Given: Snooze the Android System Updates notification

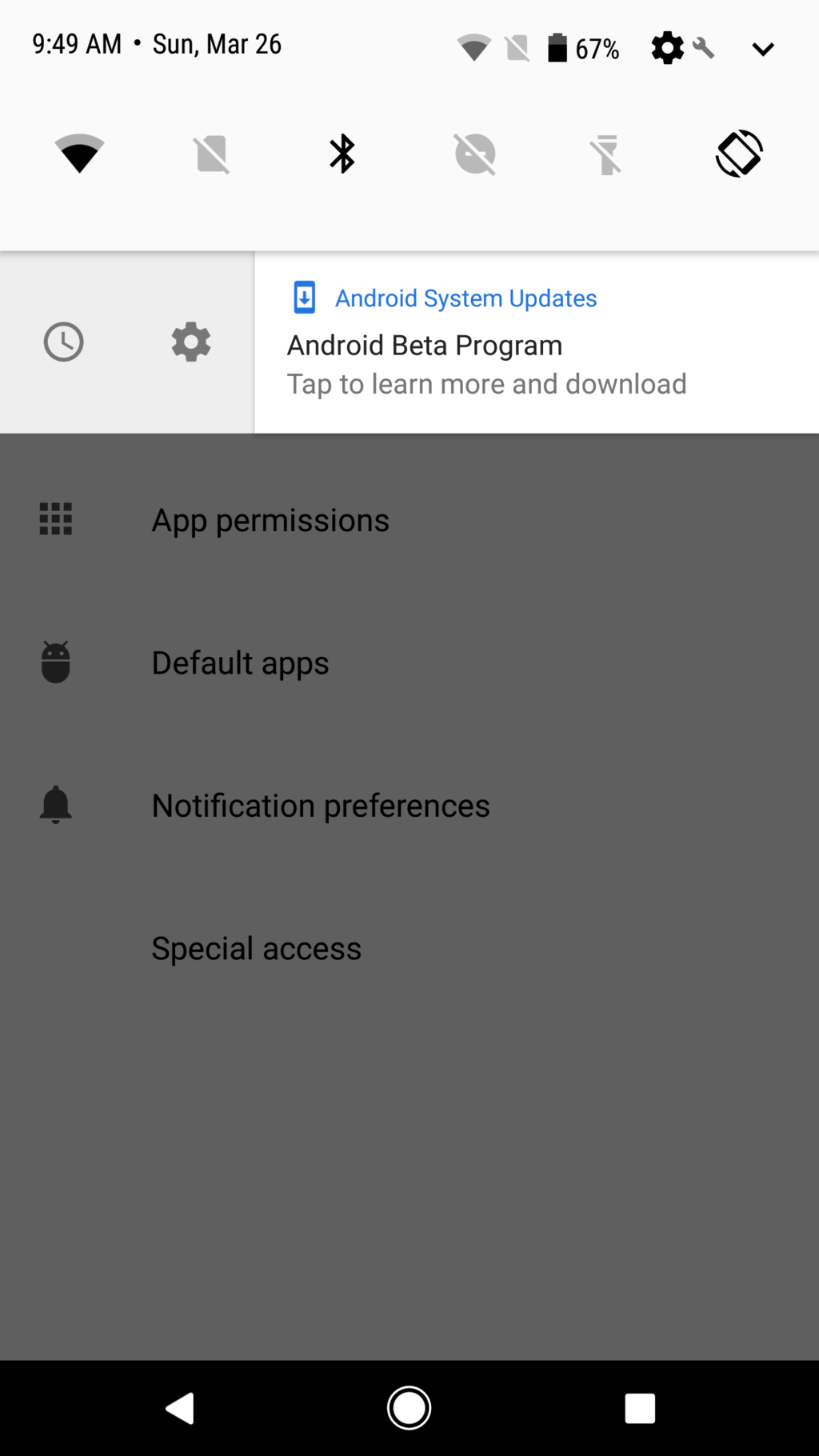Looking at the screenshot, I should (64, 342).
